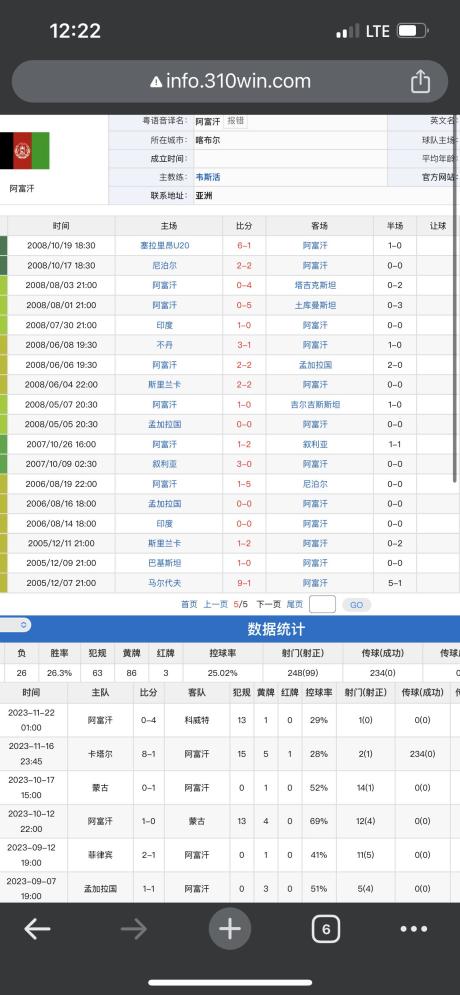Open head coach 韦斯活 link
460x995 pixels.
point(208,178)
